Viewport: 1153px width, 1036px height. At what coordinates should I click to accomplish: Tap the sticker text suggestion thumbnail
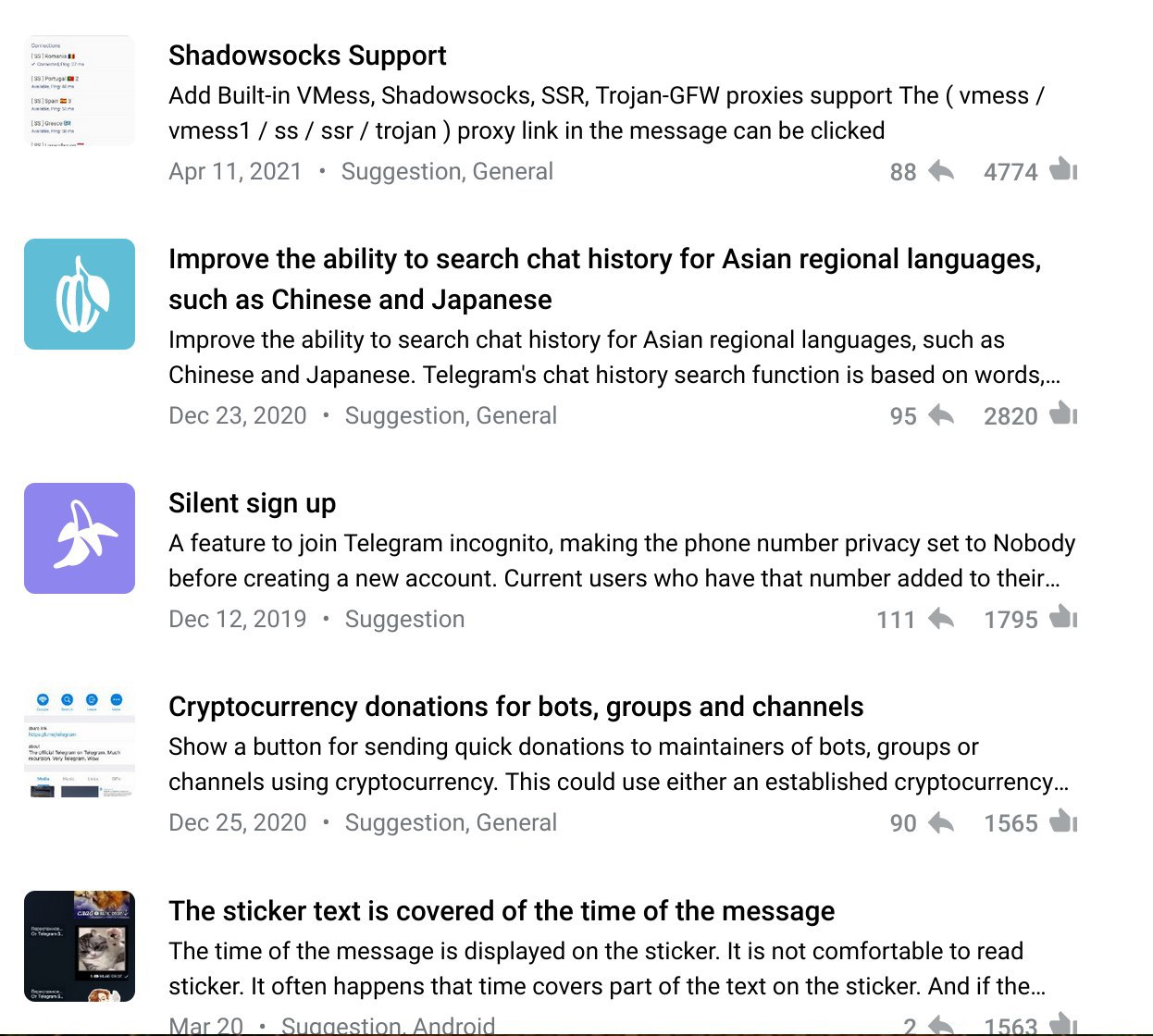80,946
